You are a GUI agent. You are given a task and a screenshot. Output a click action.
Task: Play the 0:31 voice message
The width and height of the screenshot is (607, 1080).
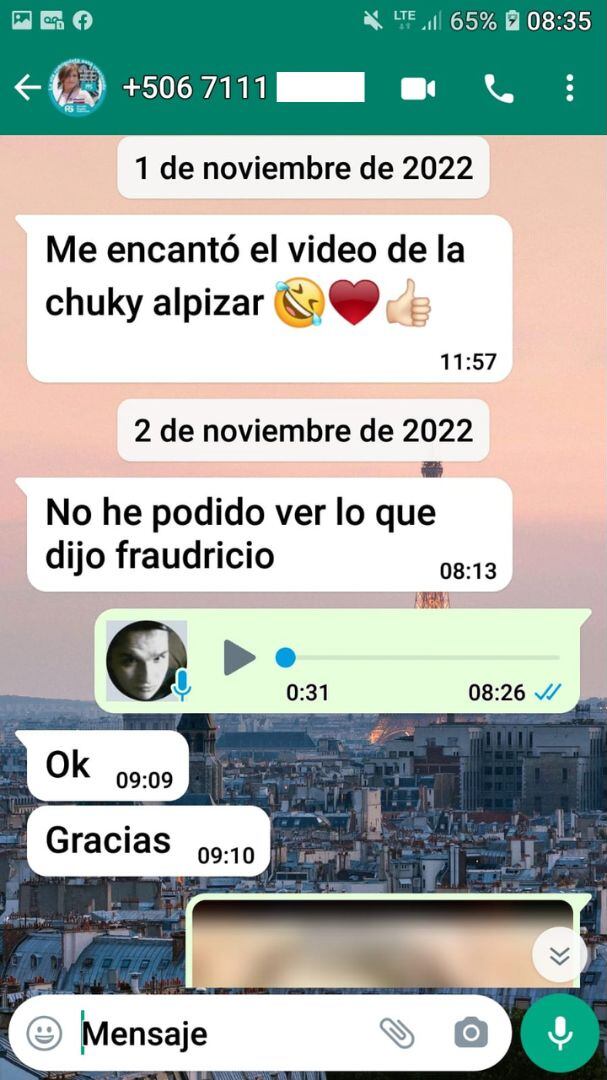tap(239, 657)
